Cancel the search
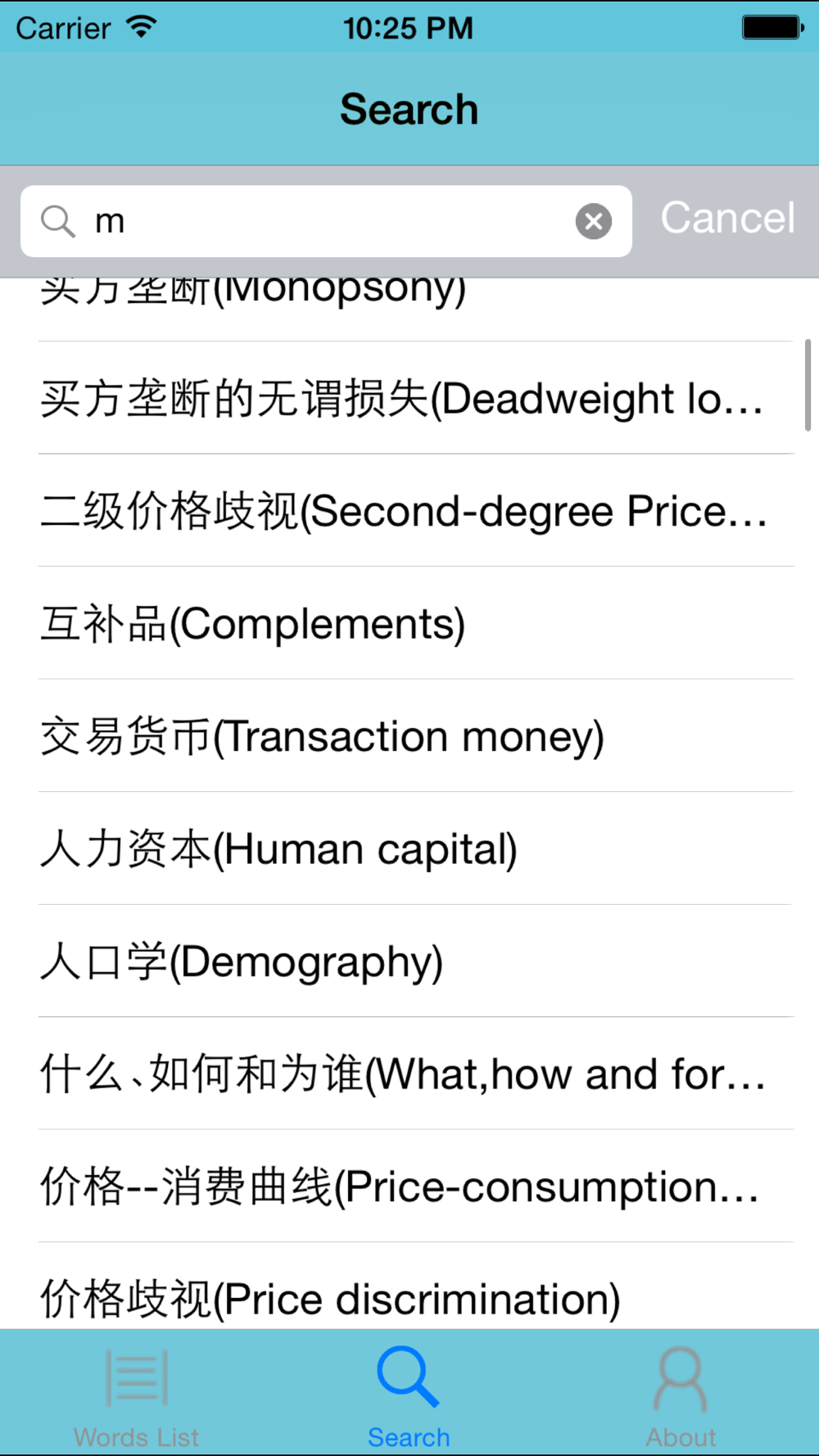This screenshot has height=1456, width=819. tap(727, 219)
